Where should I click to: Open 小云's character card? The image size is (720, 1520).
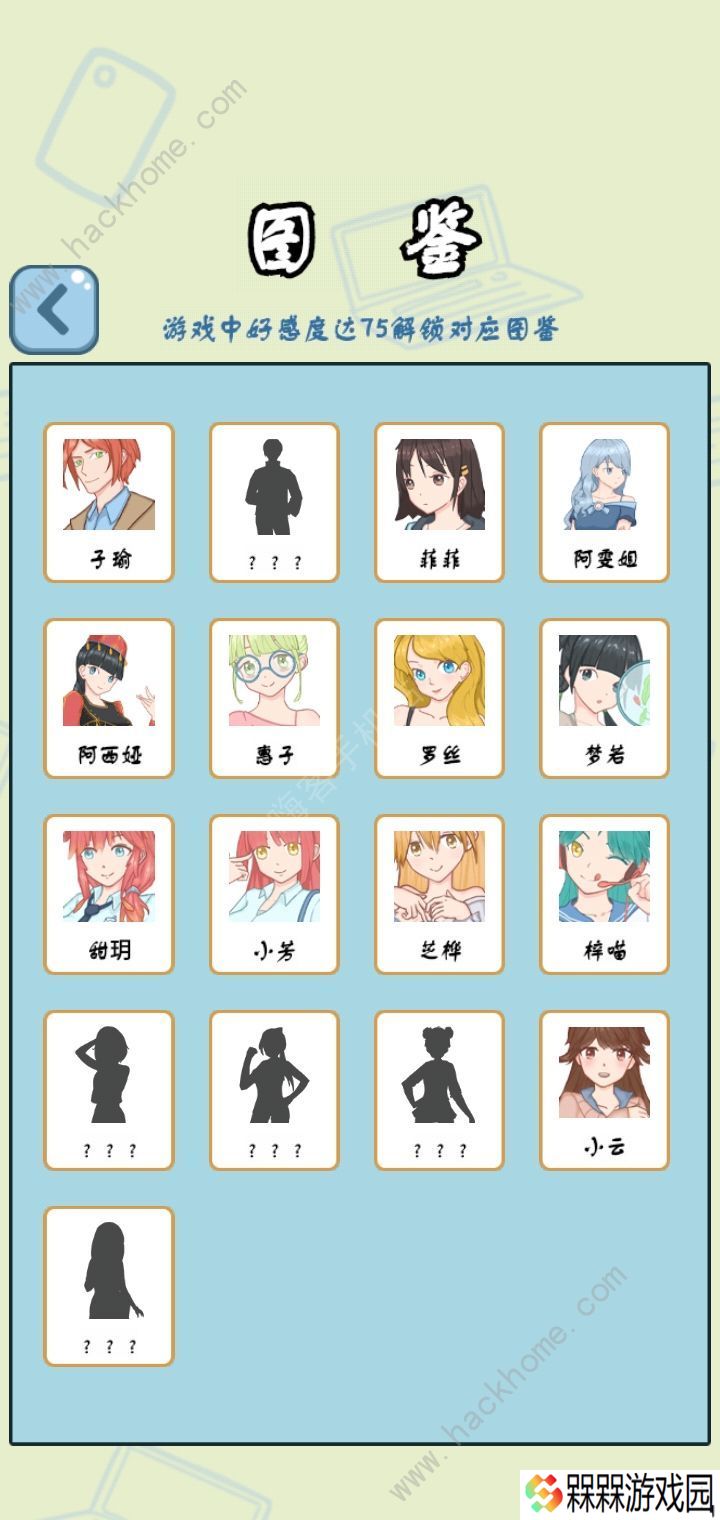point(604,1090)
